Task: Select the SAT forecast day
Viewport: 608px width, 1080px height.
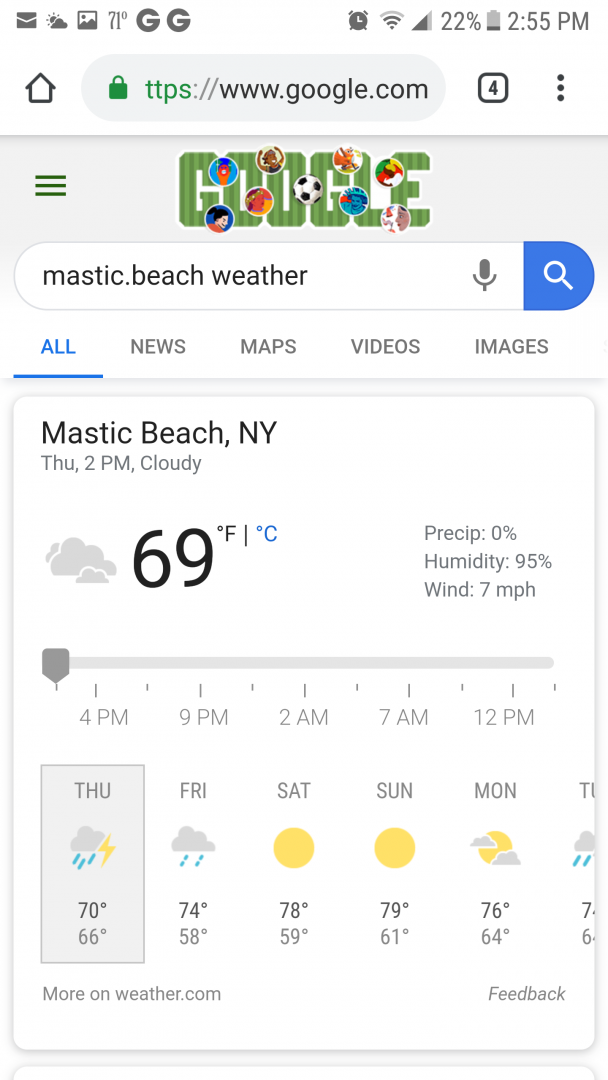Action: pyautogui.click(x=294, y=863)
